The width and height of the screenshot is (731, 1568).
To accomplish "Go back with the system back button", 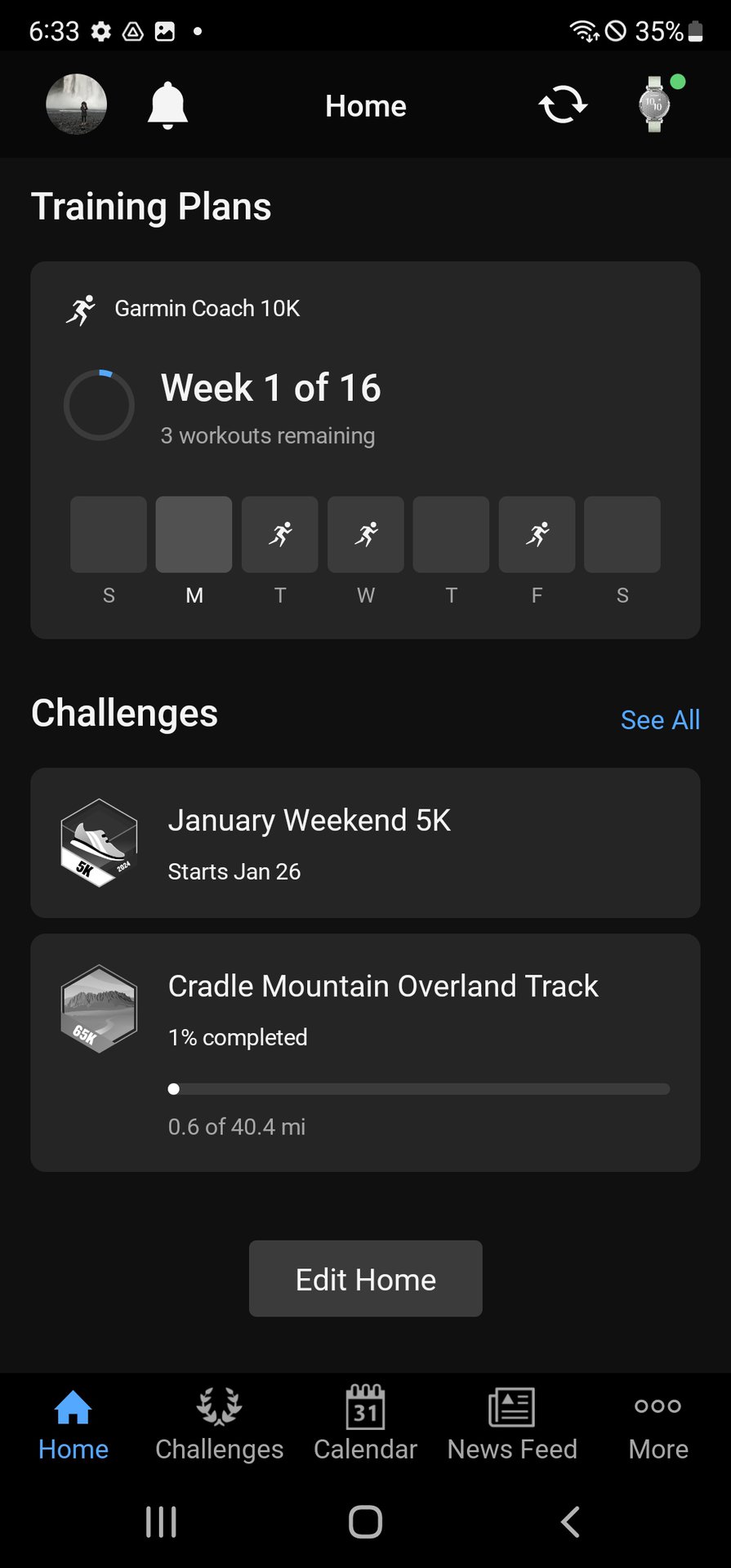I will tap(570, 1522).
